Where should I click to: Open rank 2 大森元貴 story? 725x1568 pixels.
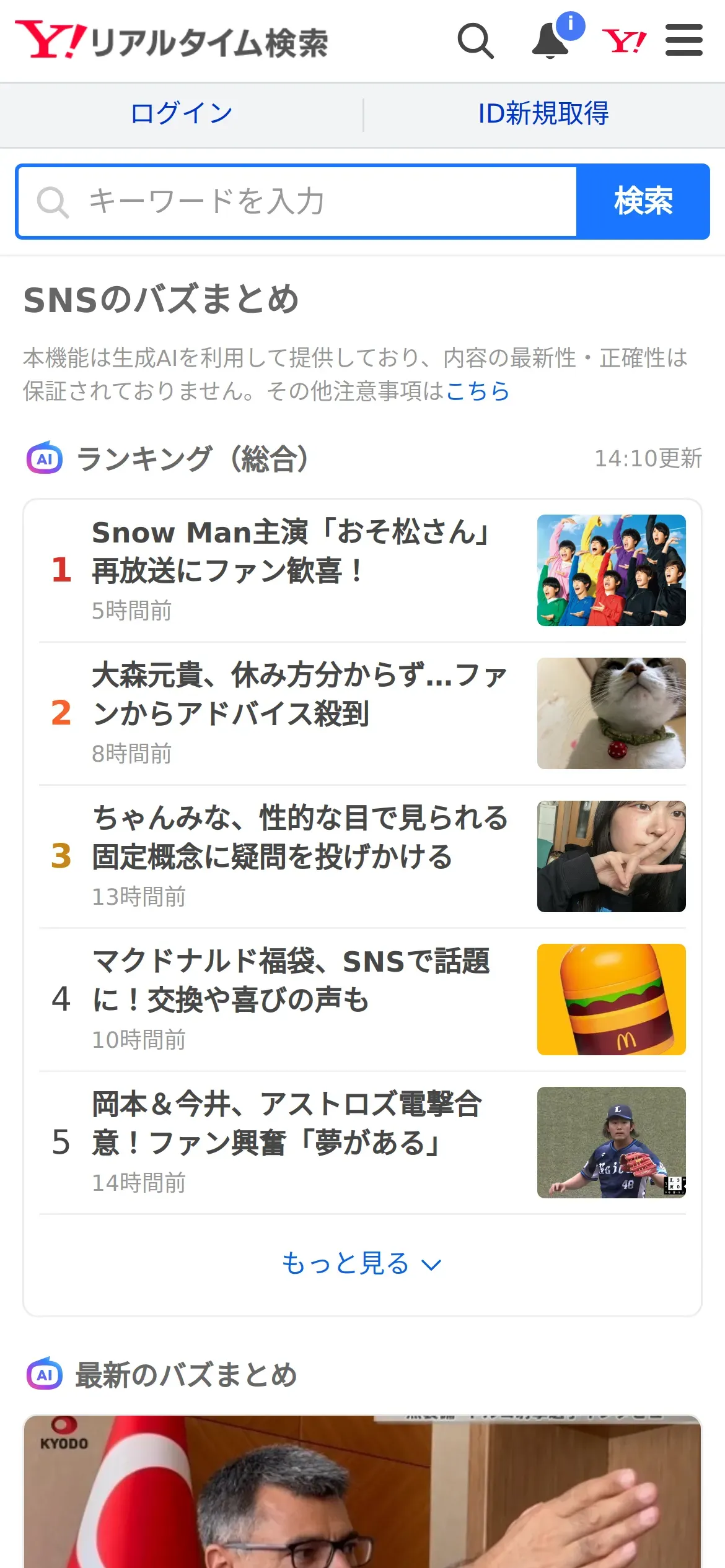297,694
